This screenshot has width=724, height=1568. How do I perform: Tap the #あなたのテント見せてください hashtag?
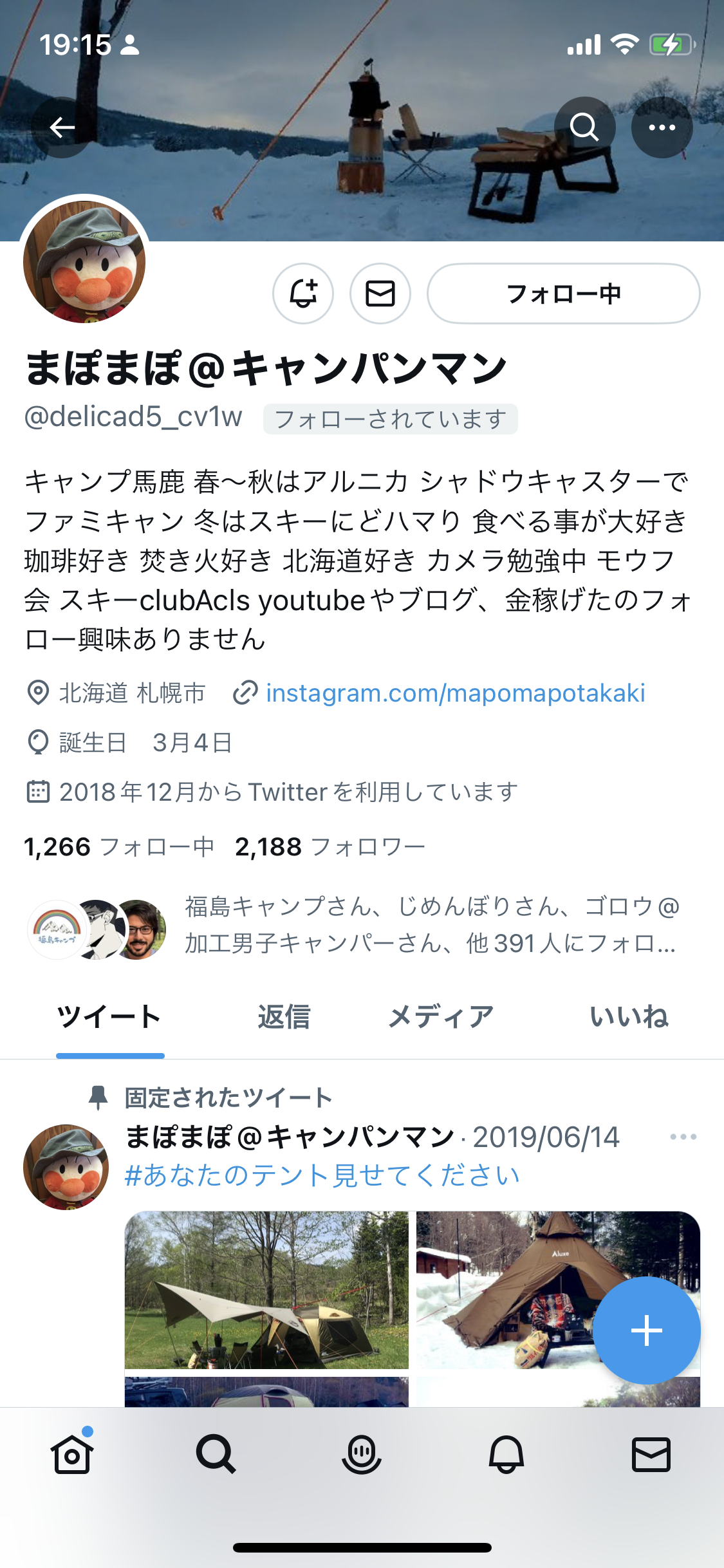click(x=322, y=1175)
